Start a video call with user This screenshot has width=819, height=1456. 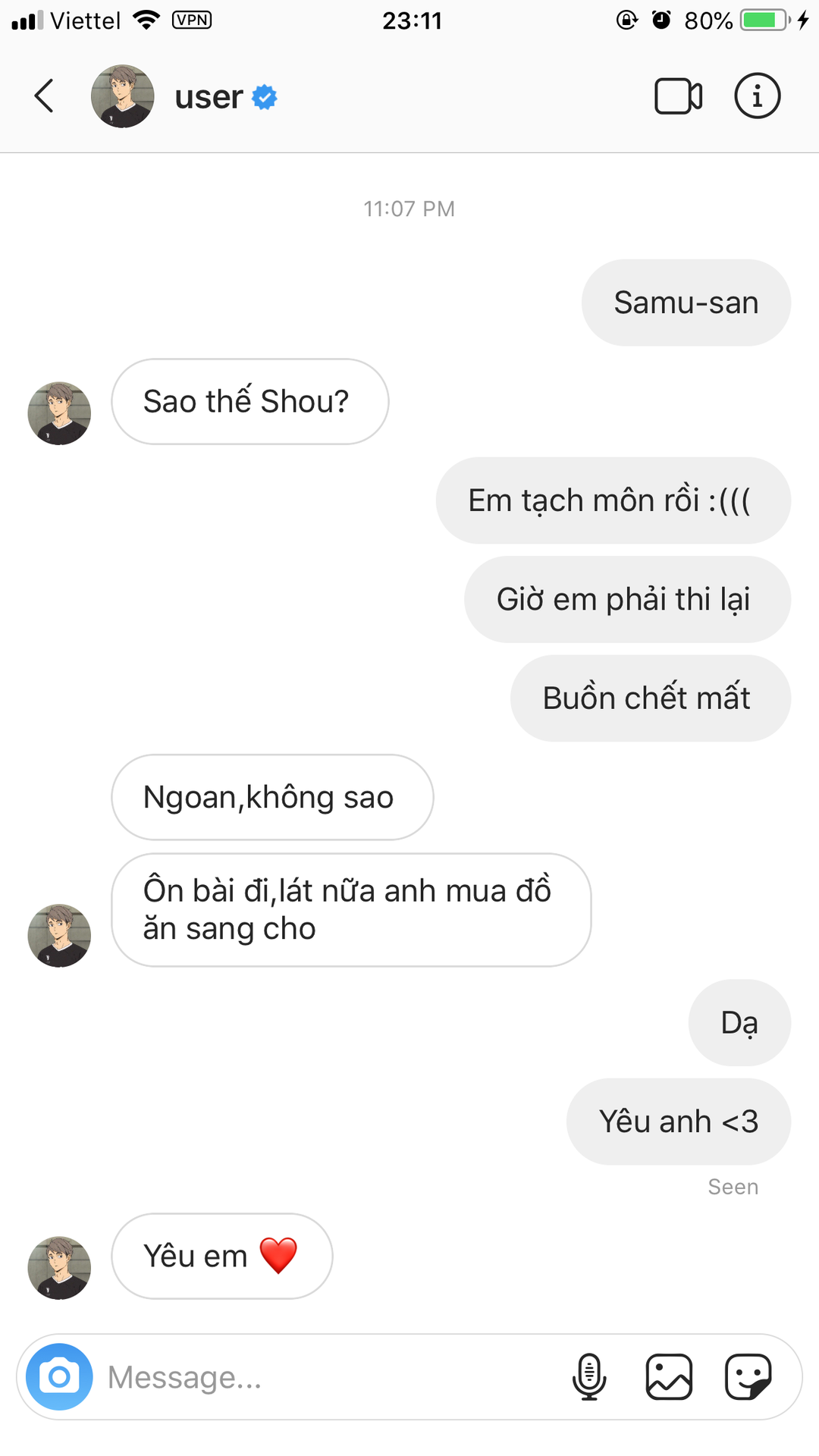tap(678, 96)
